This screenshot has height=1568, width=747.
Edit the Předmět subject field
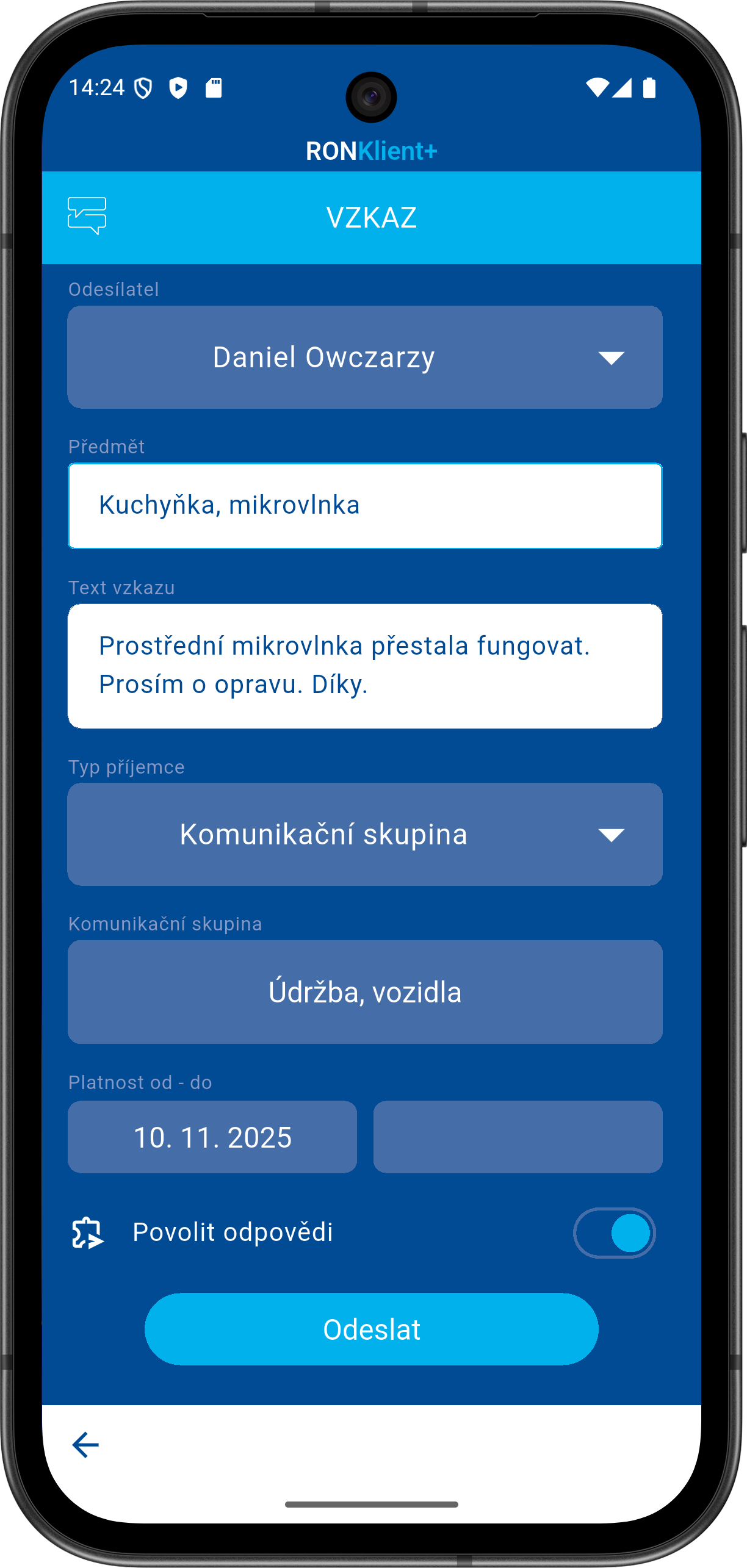pos(365,506)
